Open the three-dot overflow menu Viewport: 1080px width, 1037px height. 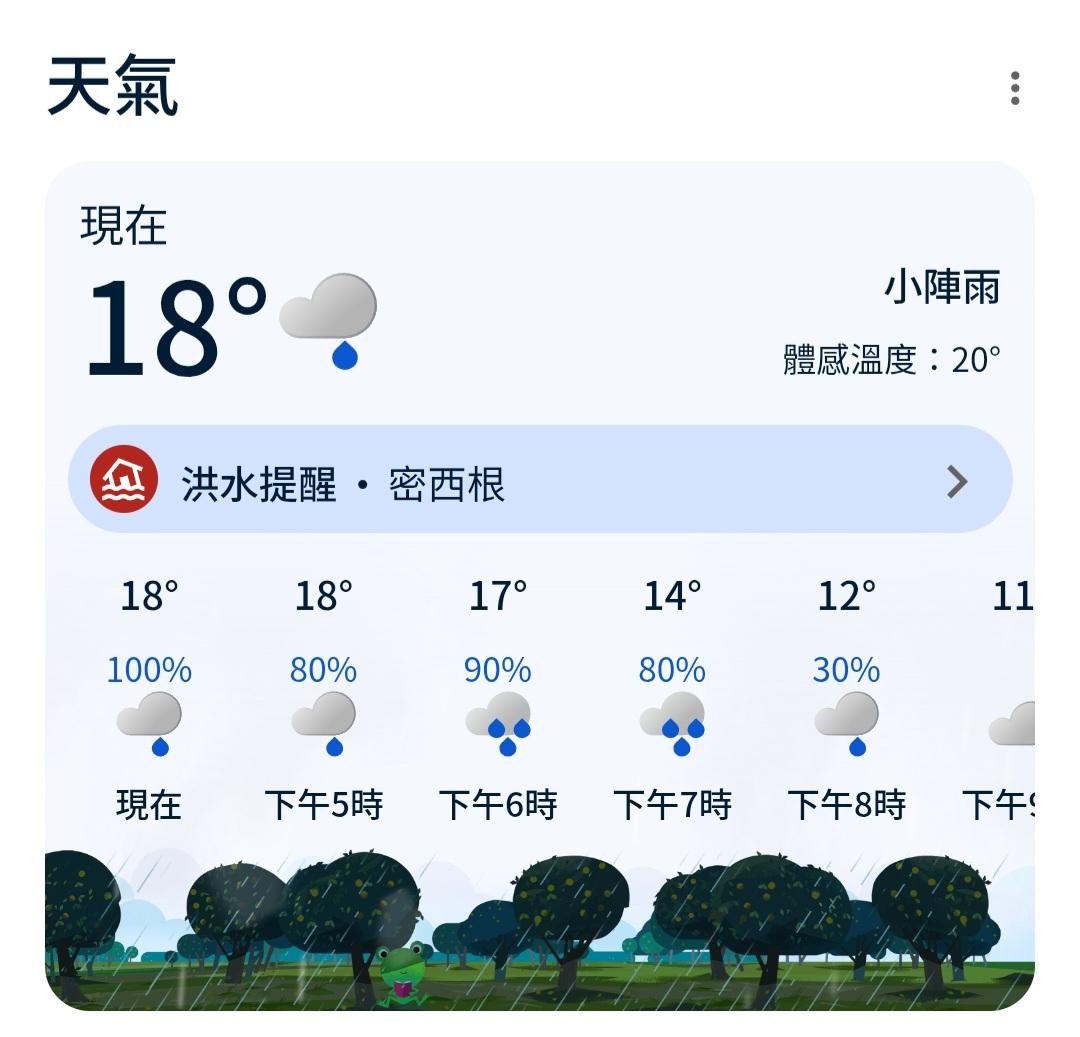pos(1015,89)
